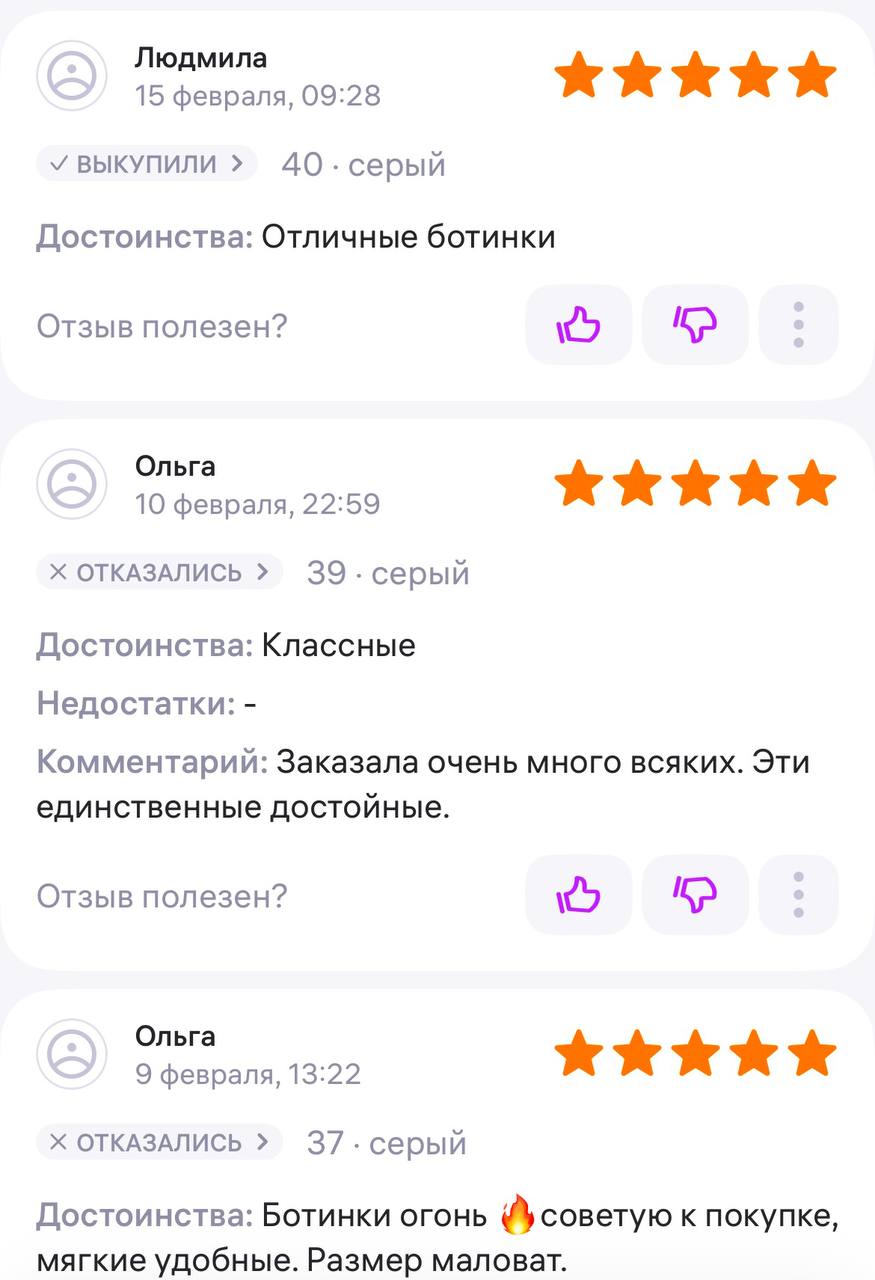Open the overflow menu on Людмила's review
Screen dimensions: 875x1280
pyautogui.click(x=798, y=325)
